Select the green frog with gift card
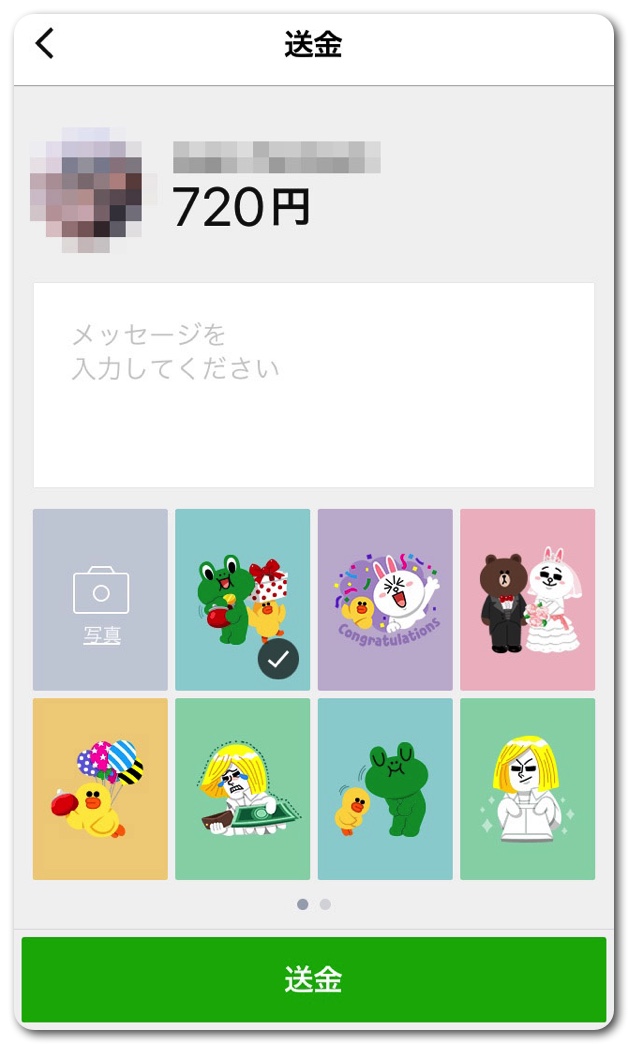 pyautogui.click(x=242, y=600)
